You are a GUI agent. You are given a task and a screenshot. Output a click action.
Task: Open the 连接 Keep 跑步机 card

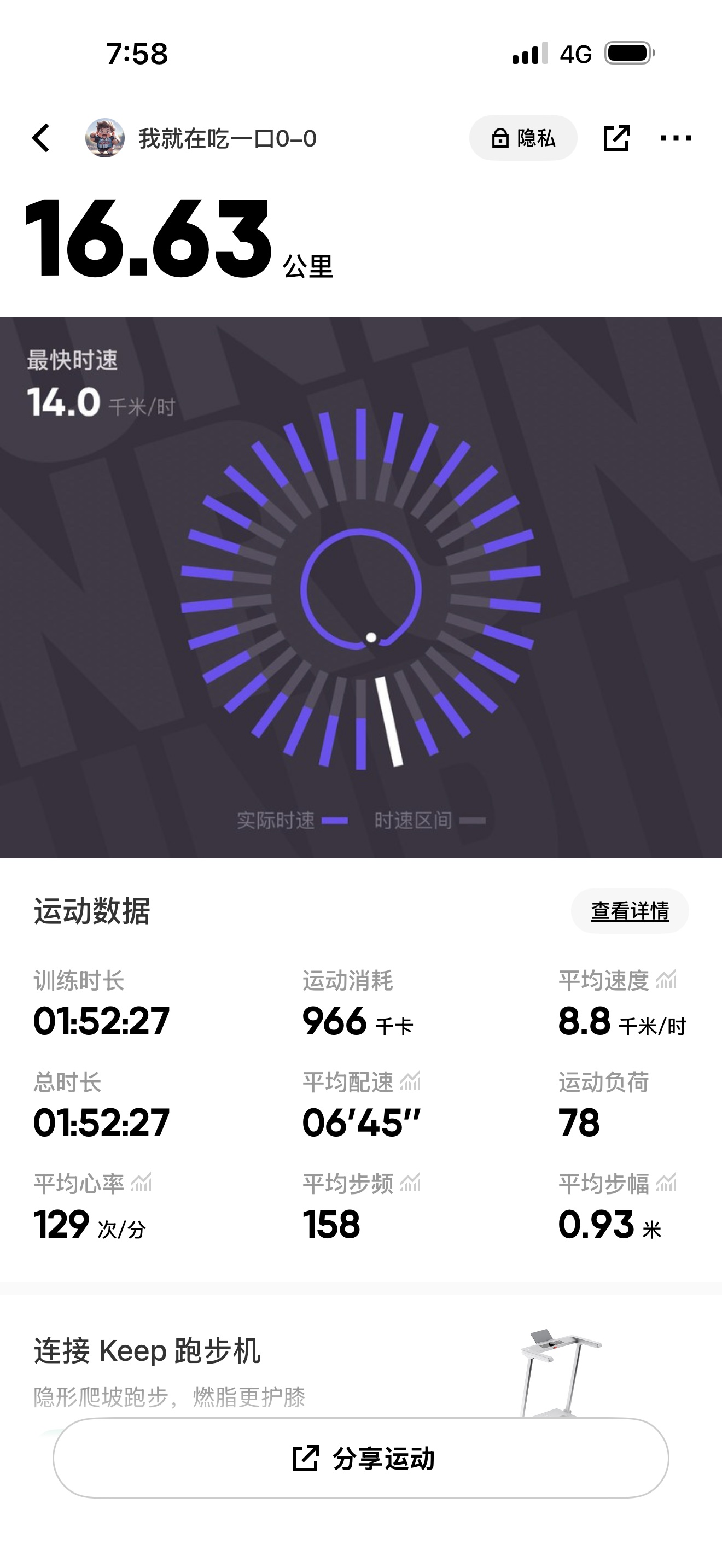361,1370
